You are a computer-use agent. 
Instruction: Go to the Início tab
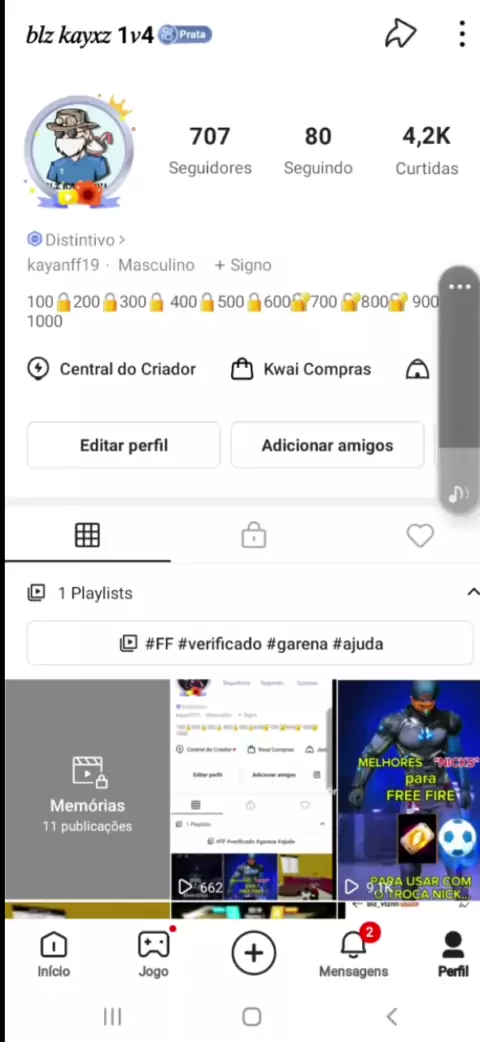pos(53,954)
